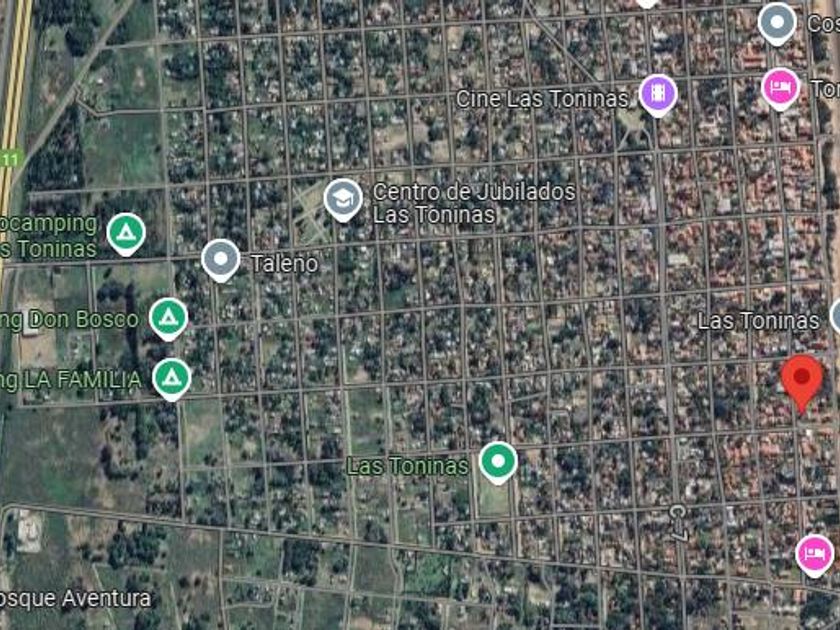Image resolution: width=840 pixels, height=630 pixels.
Task: Open the pink hotel marker labeled Ton
Action: 781,88
